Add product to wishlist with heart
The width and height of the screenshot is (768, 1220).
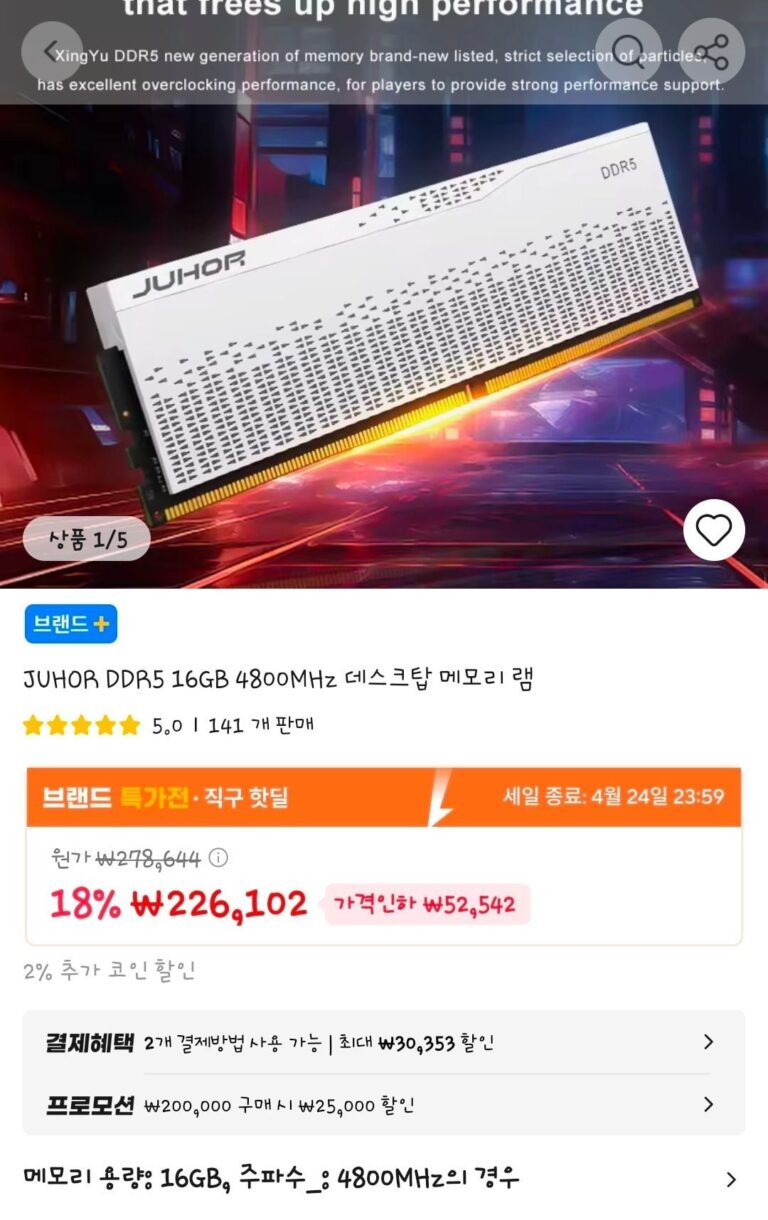pos(713,530)
